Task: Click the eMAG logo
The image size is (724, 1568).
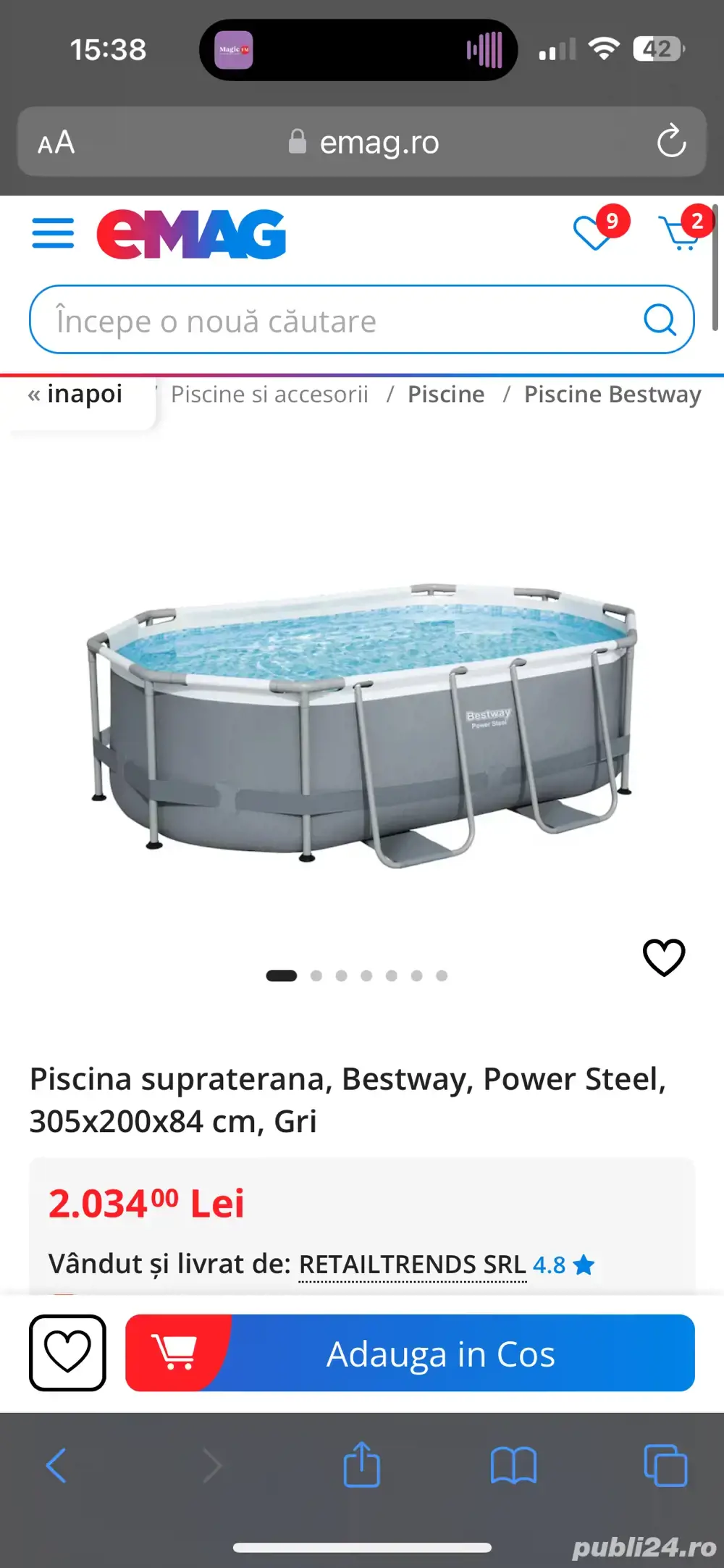Action: 192,233
